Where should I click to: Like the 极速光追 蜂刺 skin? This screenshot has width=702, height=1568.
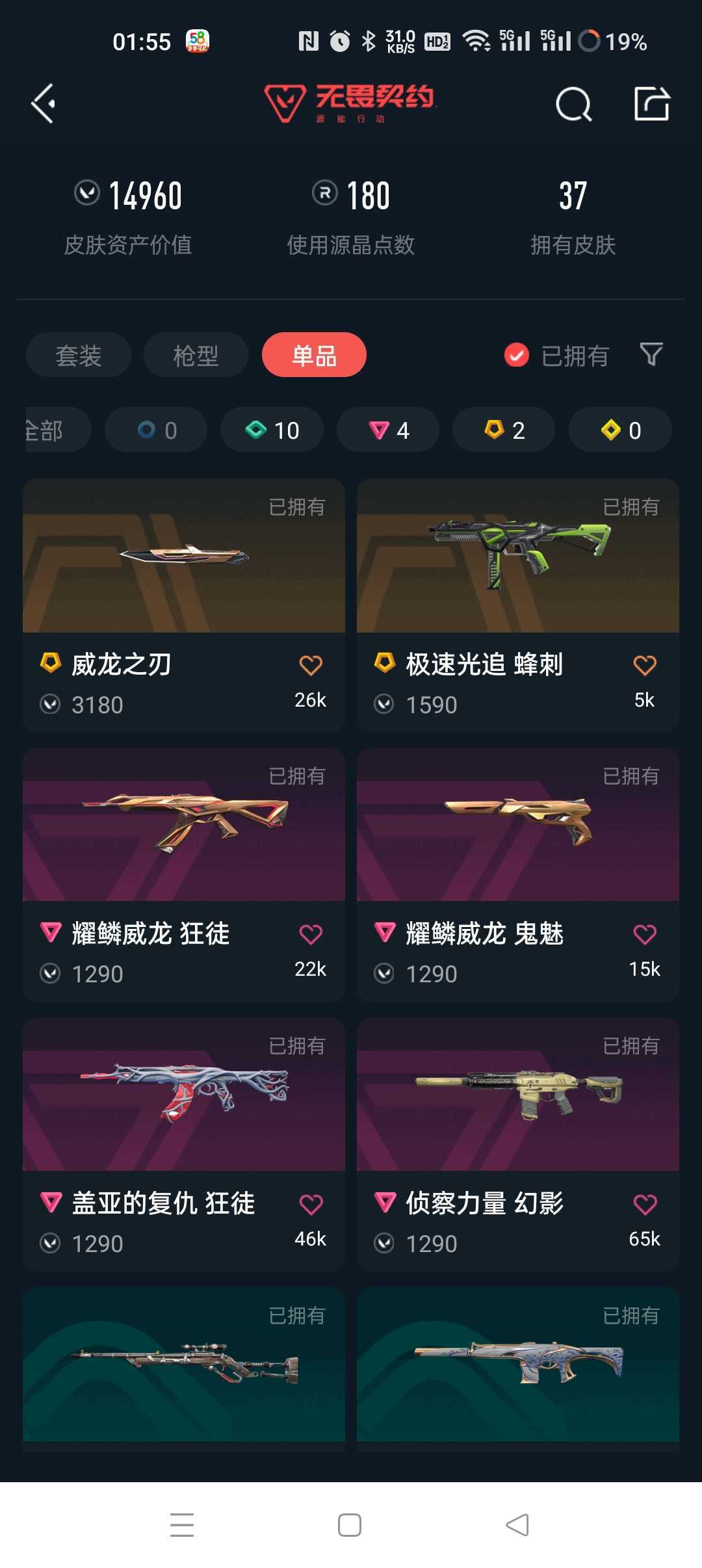tap(645, 665)
